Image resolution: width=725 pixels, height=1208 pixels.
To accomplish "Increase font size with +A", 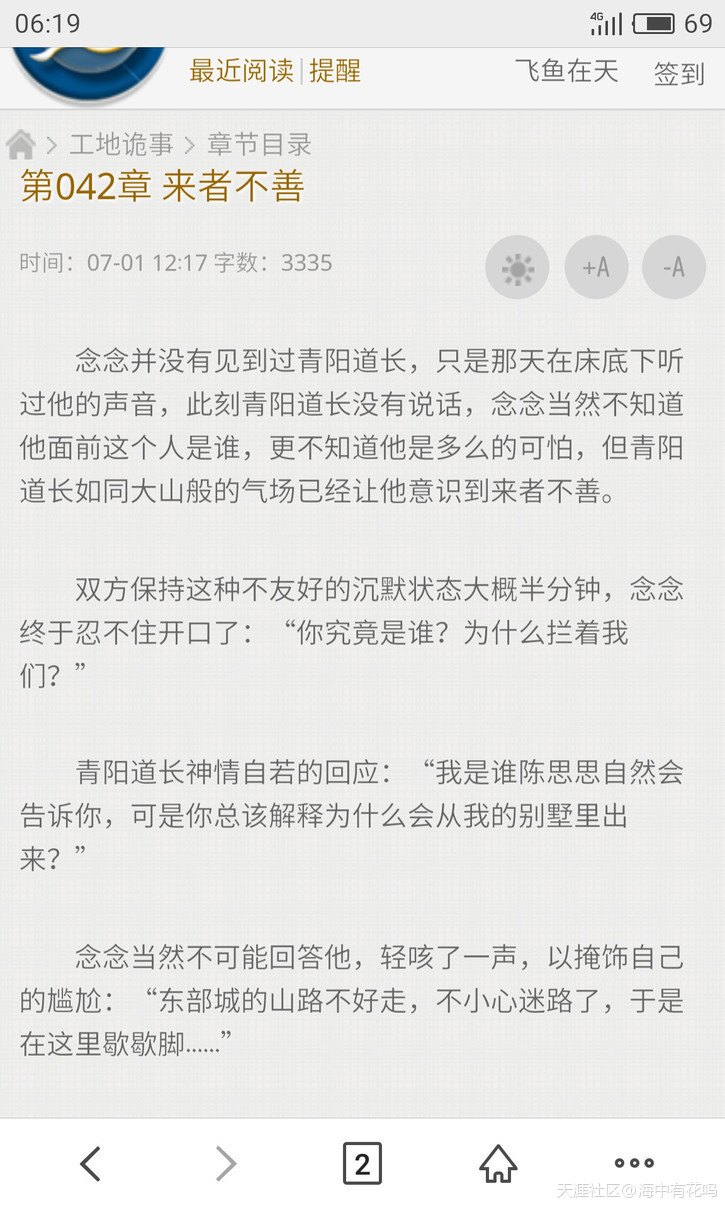I will point(596,267).
